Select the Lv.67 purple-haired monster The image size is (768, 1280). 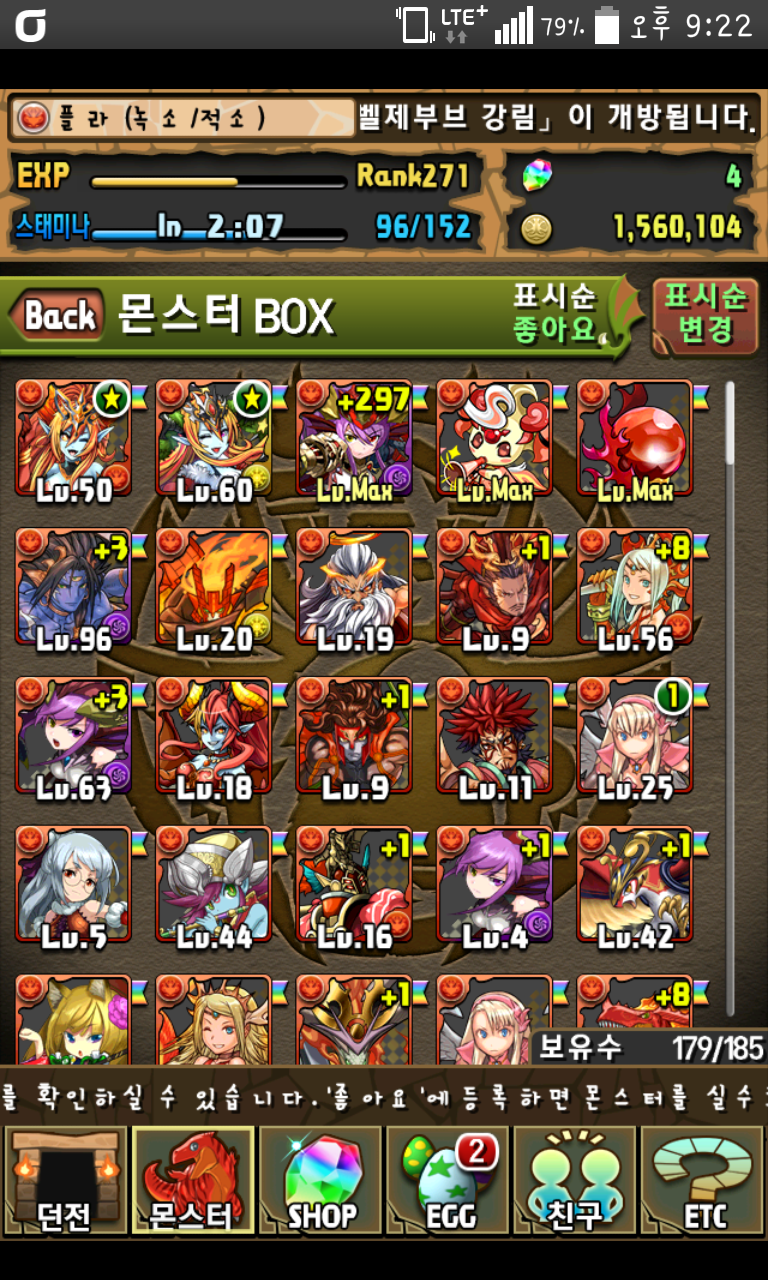coord(73,736)
